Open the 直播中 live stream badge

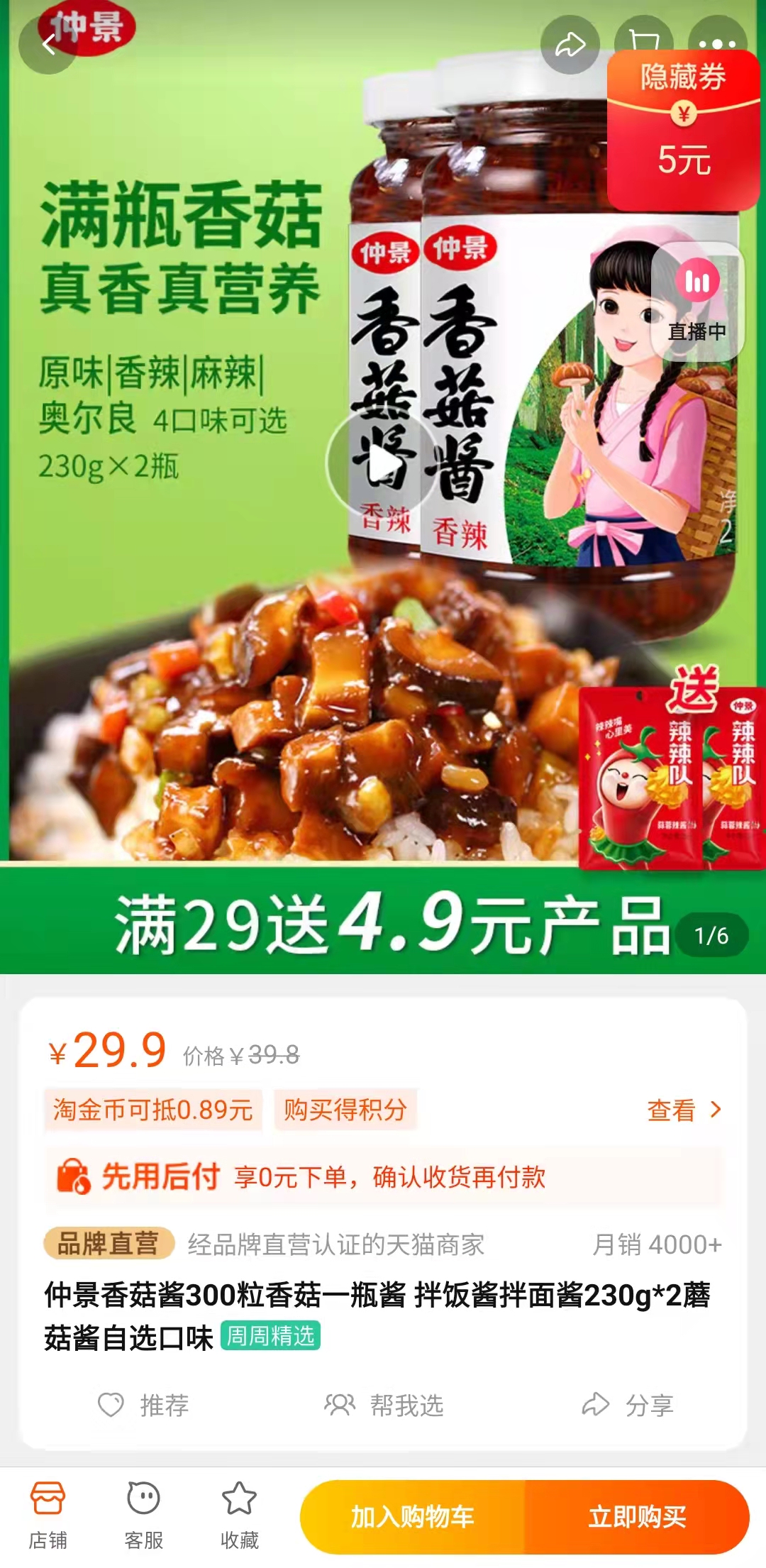pos(697,302)
